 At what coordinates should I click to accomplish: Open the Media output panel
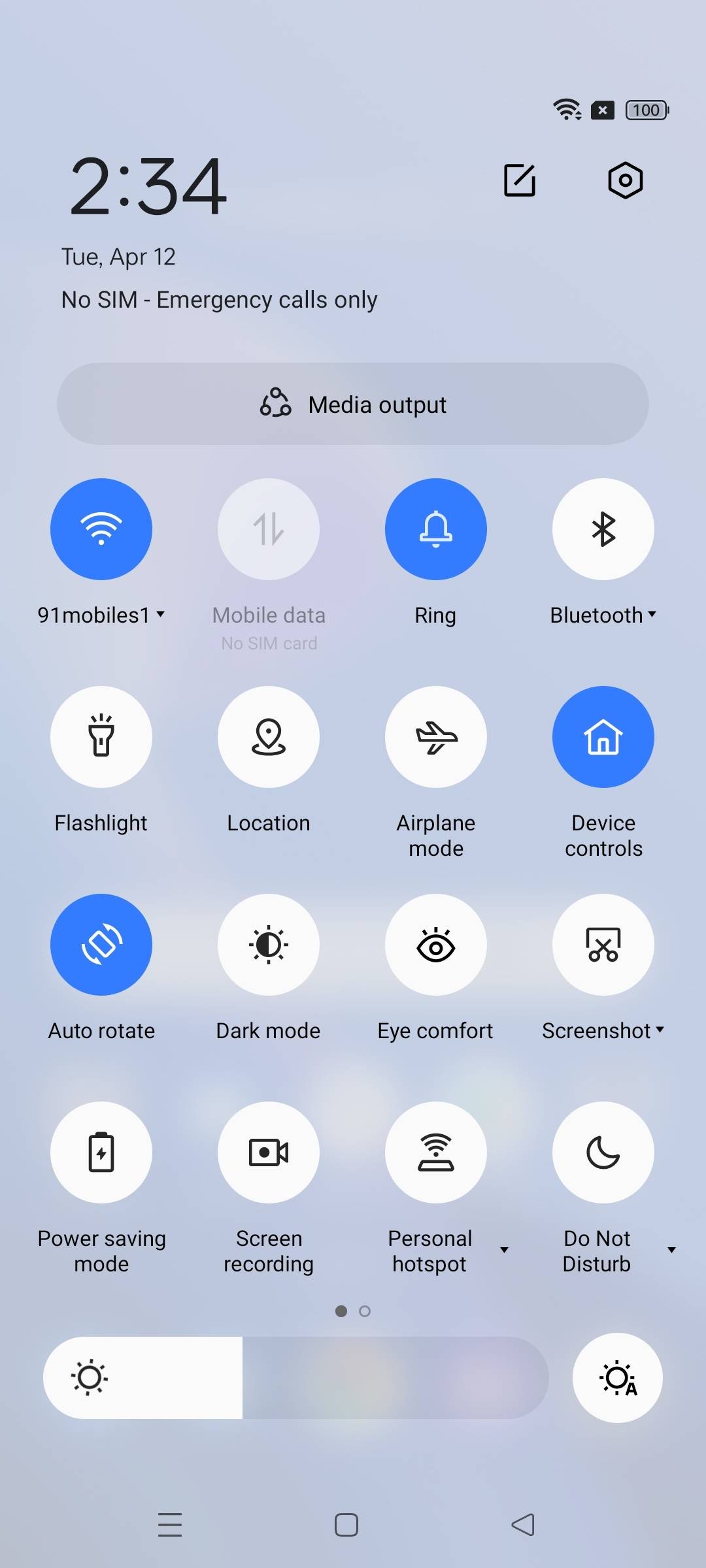point(353,404)
